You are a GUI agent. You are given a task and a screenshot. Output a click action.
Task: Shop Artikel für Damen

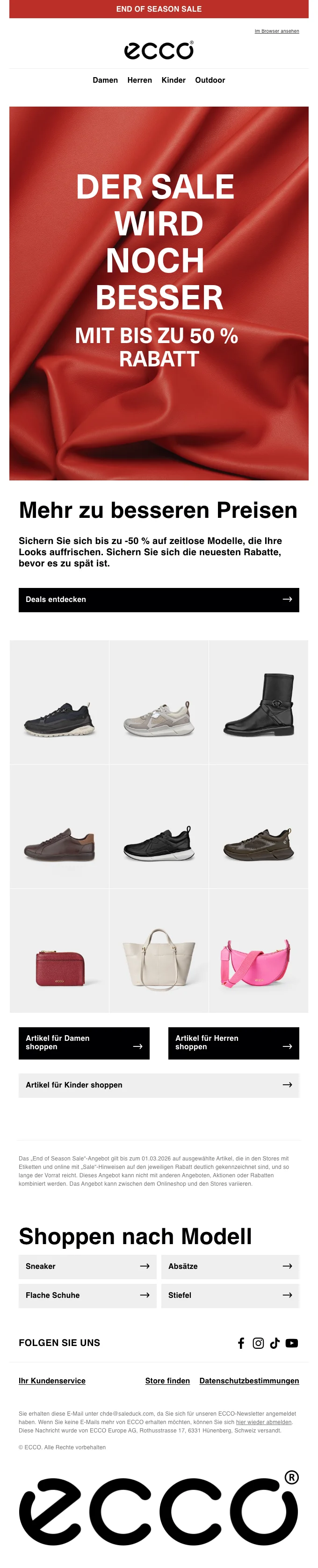84,1043
